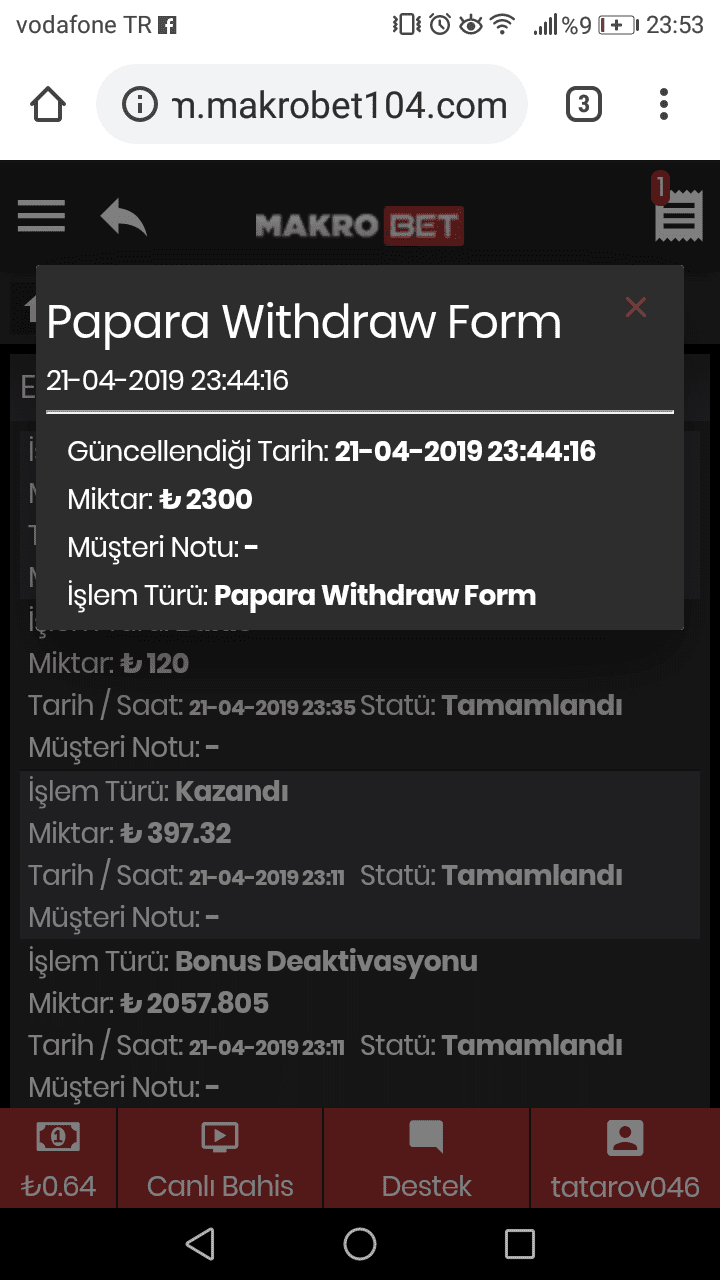720x1280 pixels.
Task: Open the hamburger menu
Action: pos(41,216)
